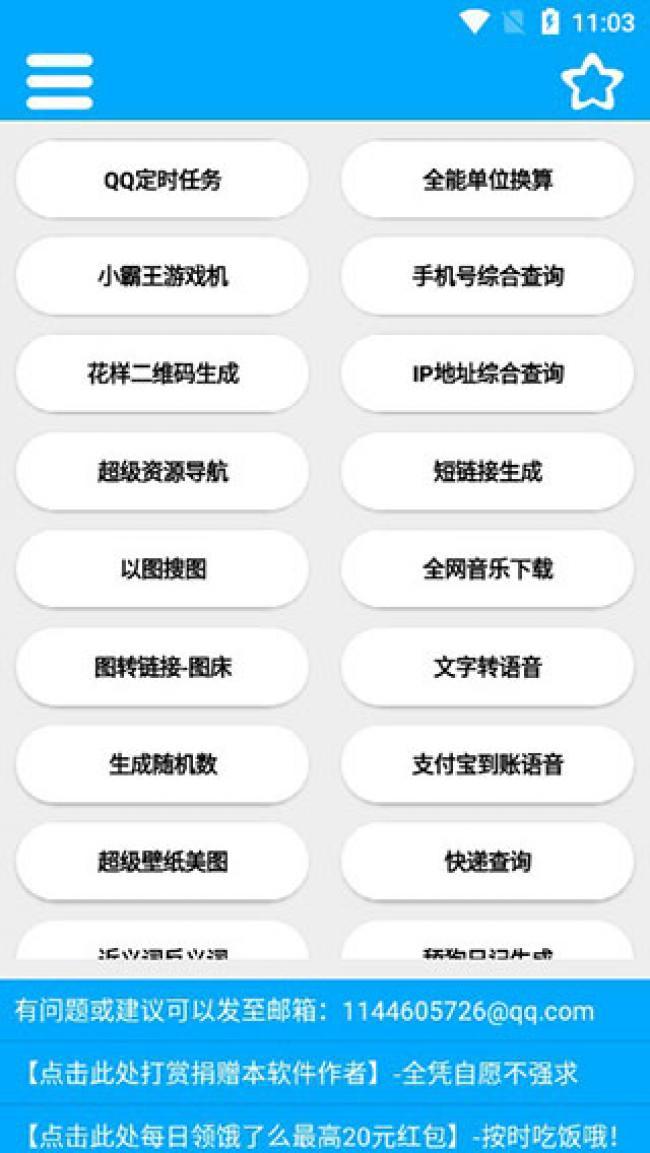Open 小霸王游戏机

(162, 276)
